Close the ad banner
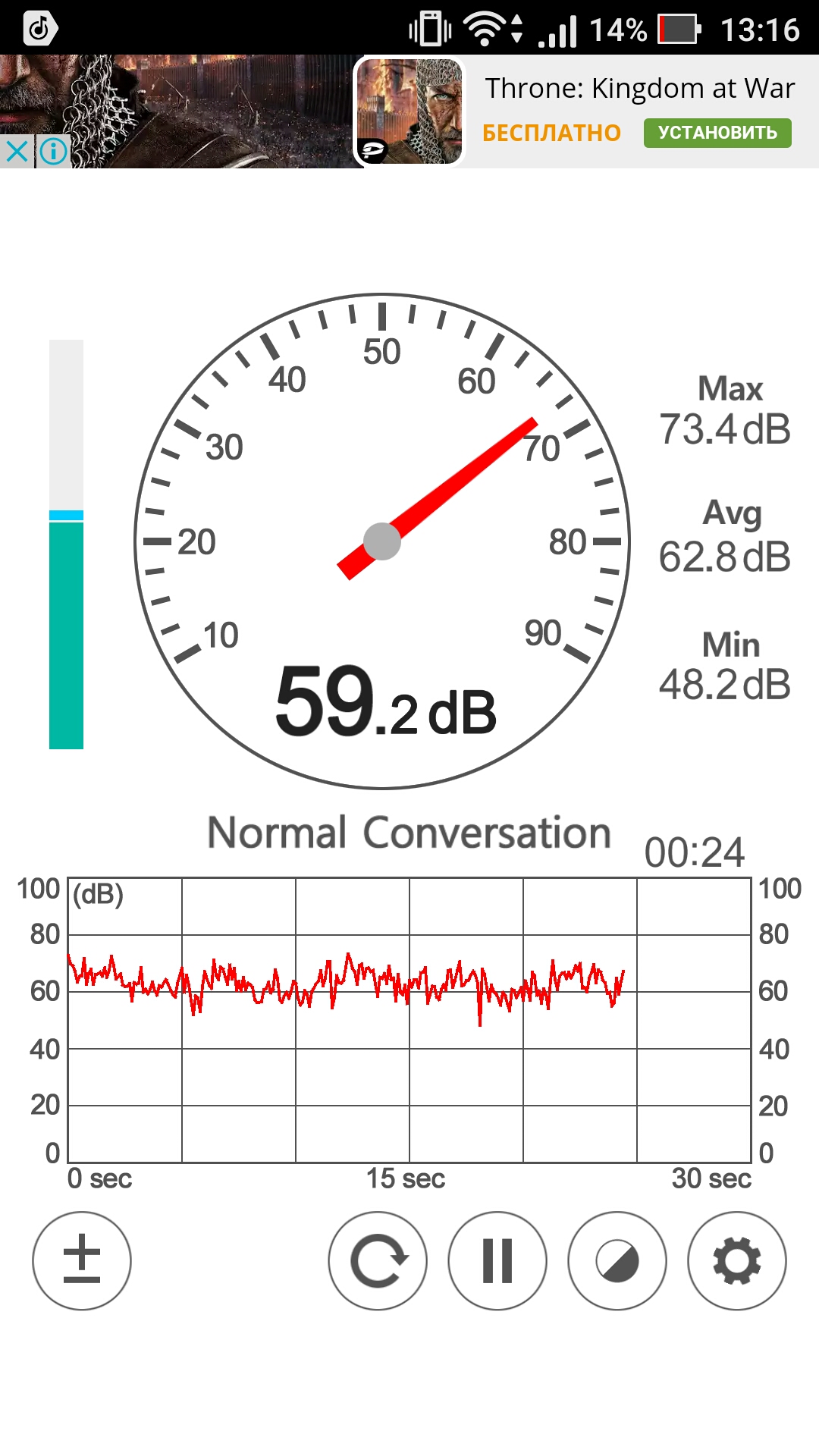Viewport: 819px width, 1456px height. (x=17, y=151)
